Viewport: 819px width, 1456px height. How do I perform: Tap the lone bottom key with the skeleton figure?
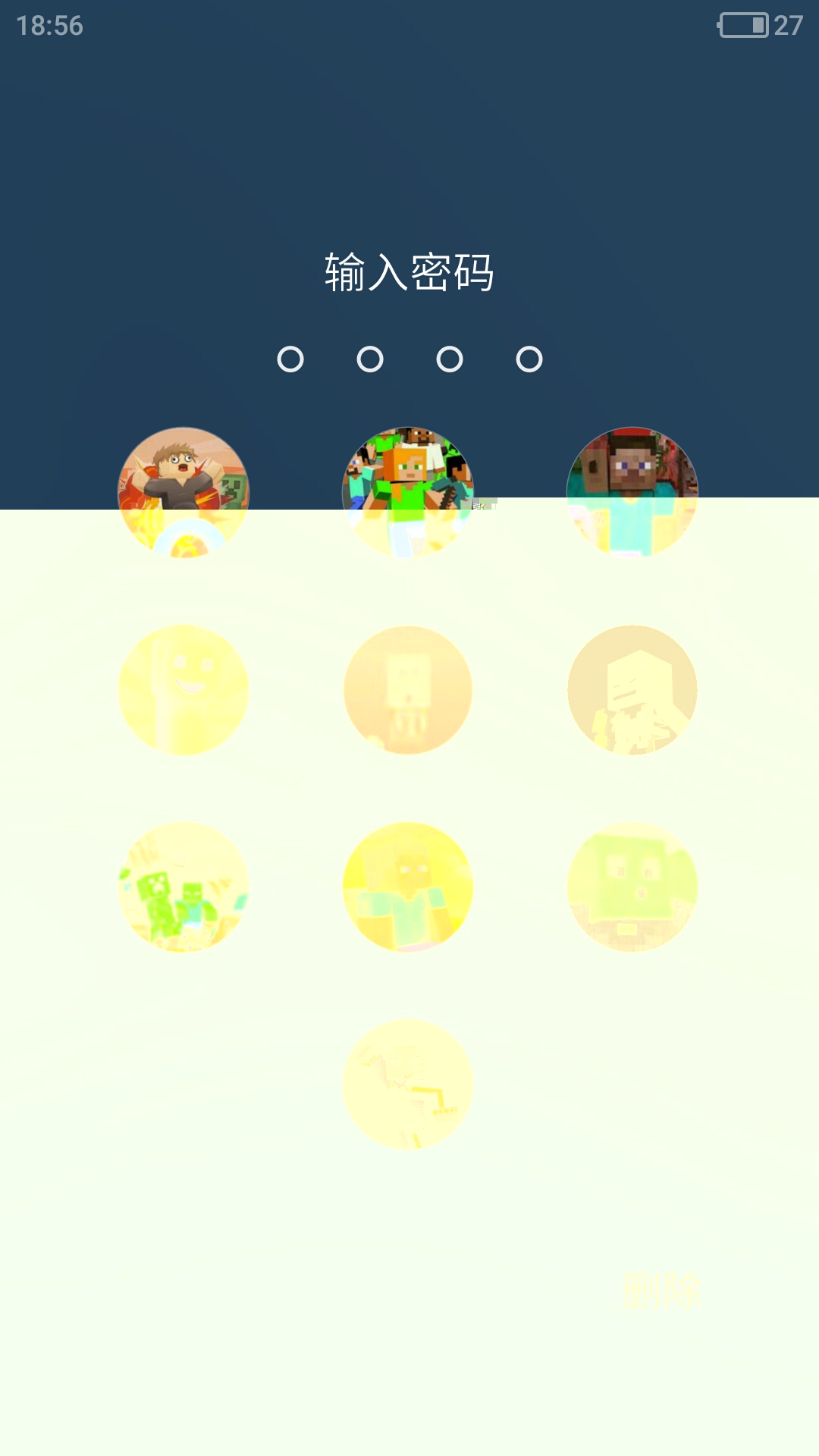(408, 1084)
